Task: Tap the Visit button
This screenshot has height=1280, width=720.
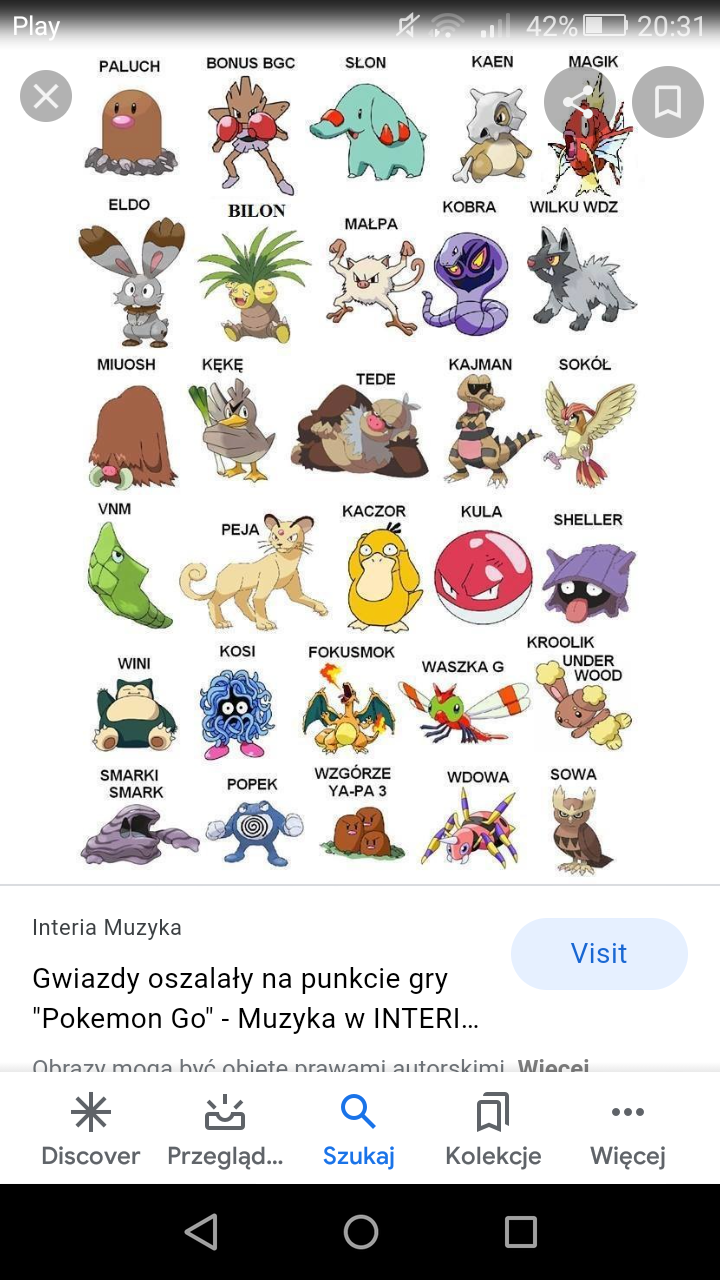Action: pyautogui.click(x=599, y=953)
